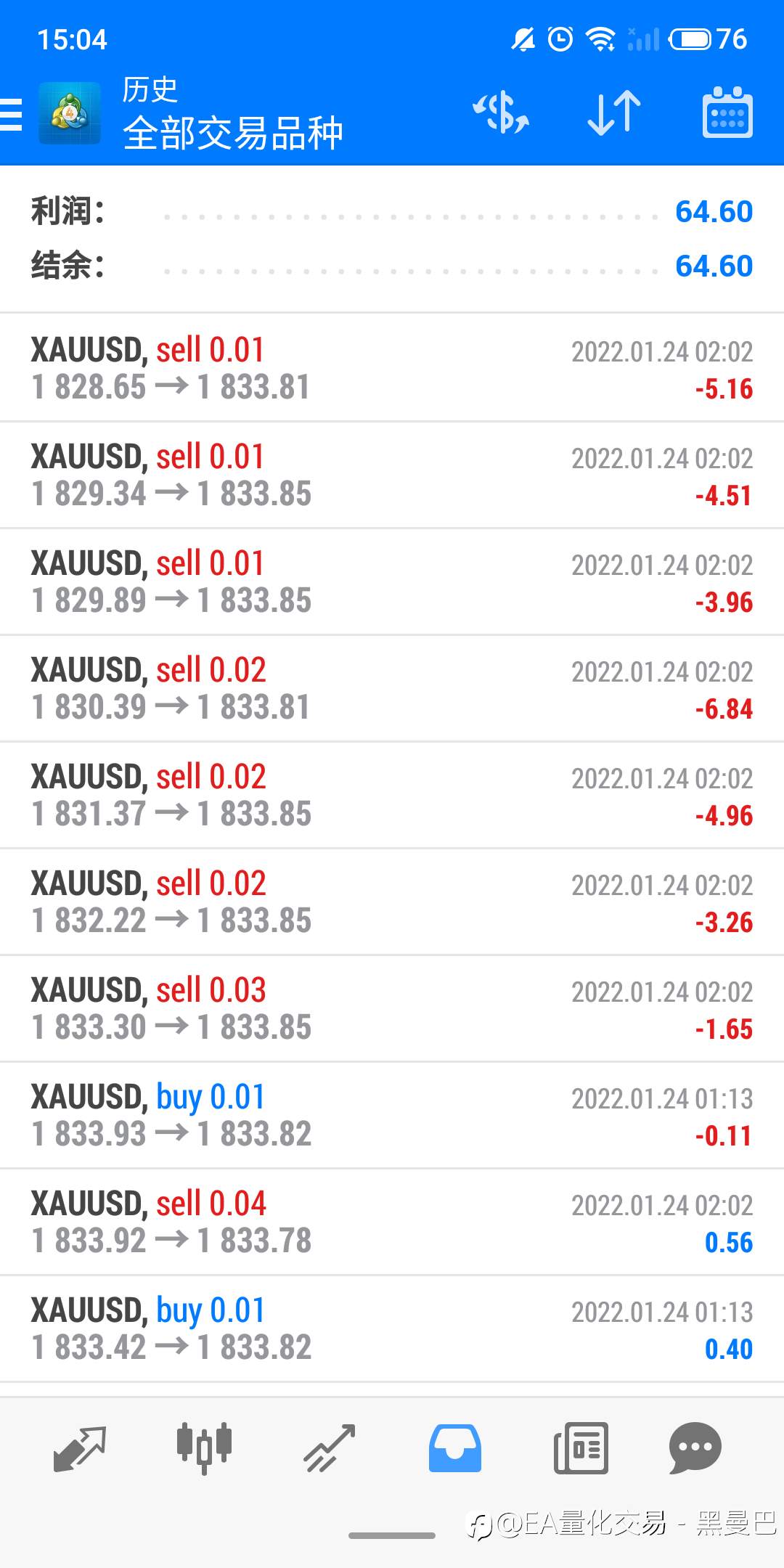Screen dimensions: 784x1568
Task: Tap the currency symbol filter icon
Action: [501, 113]
